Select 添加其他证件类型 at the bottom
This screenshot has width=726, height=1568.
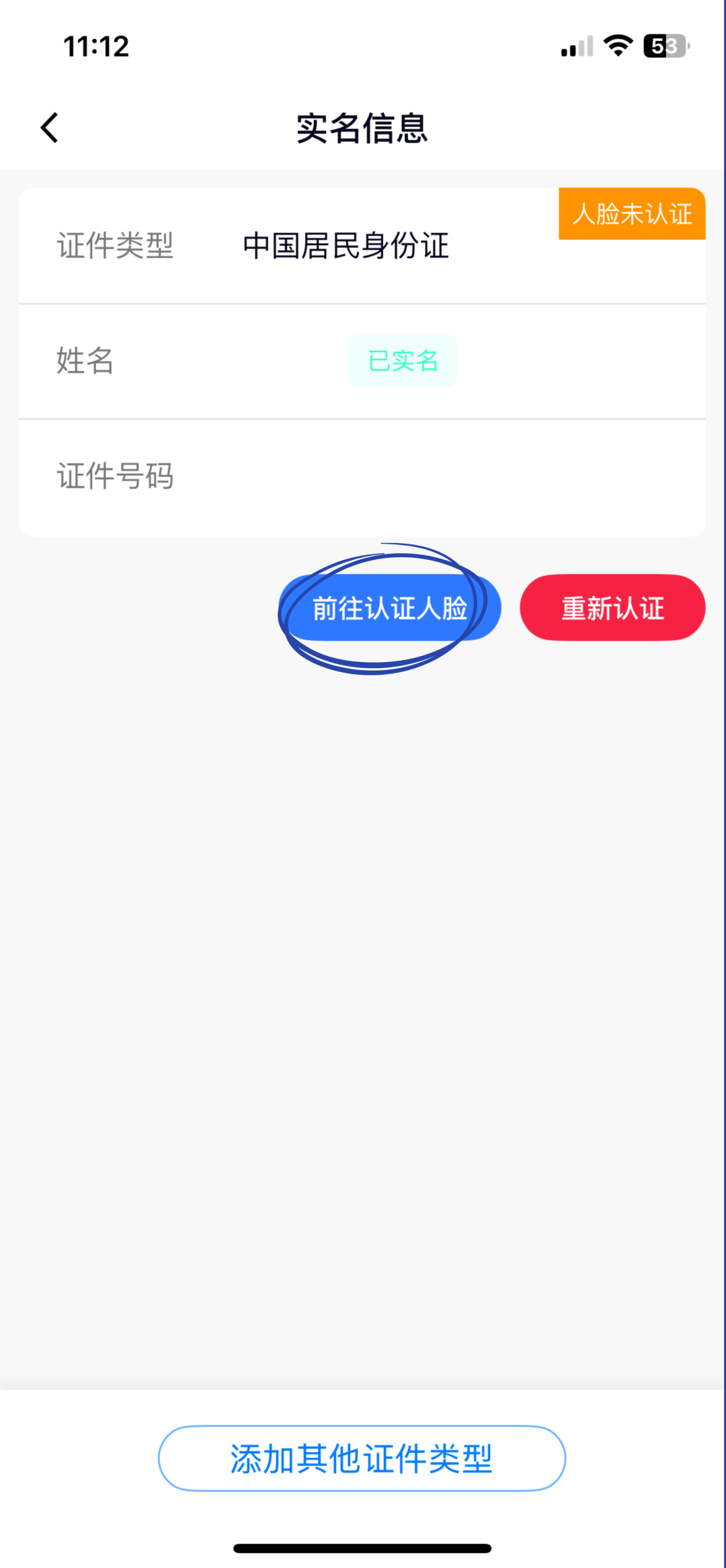tap(362, 1458)
